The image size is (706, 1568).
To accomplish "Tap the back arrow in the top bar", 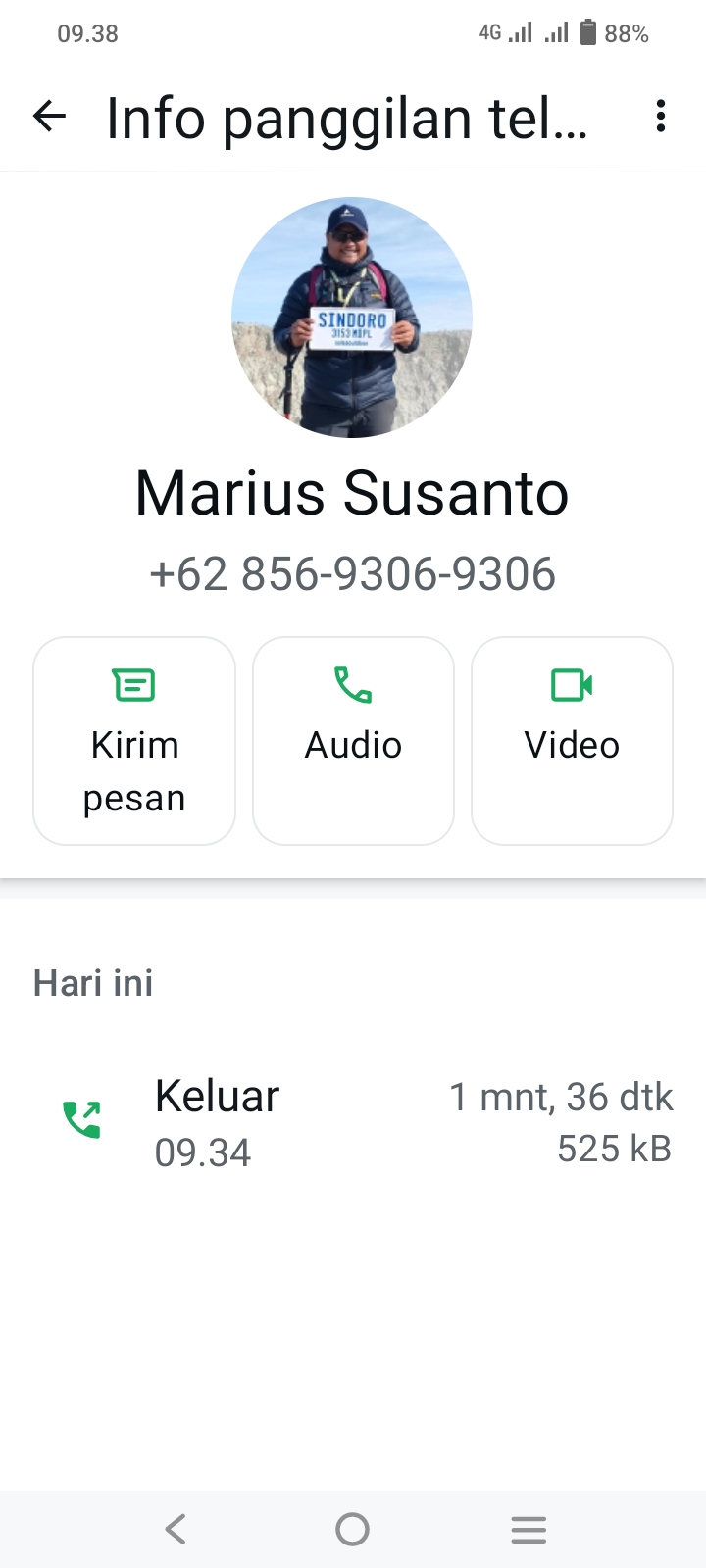I will point(49,117).
